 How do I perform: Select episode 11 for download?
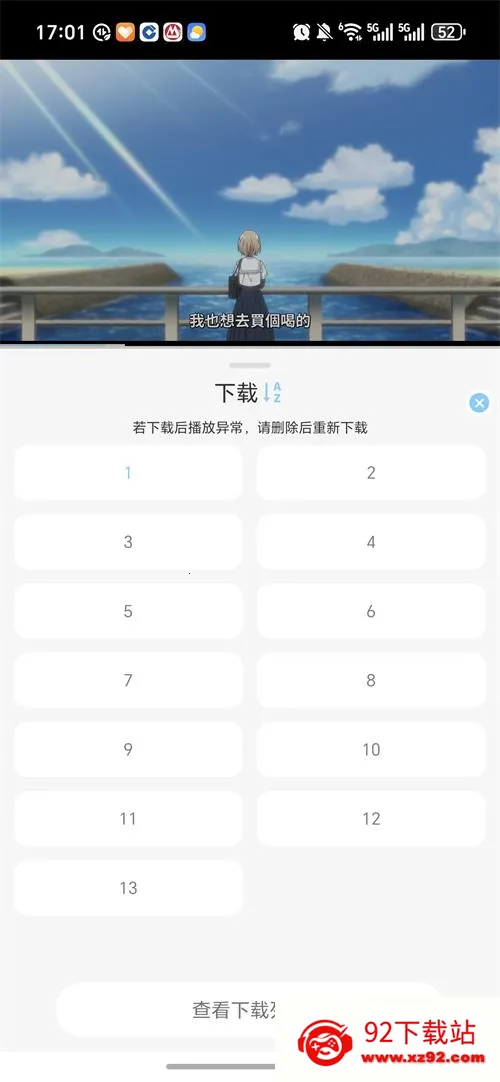(128, 818)
